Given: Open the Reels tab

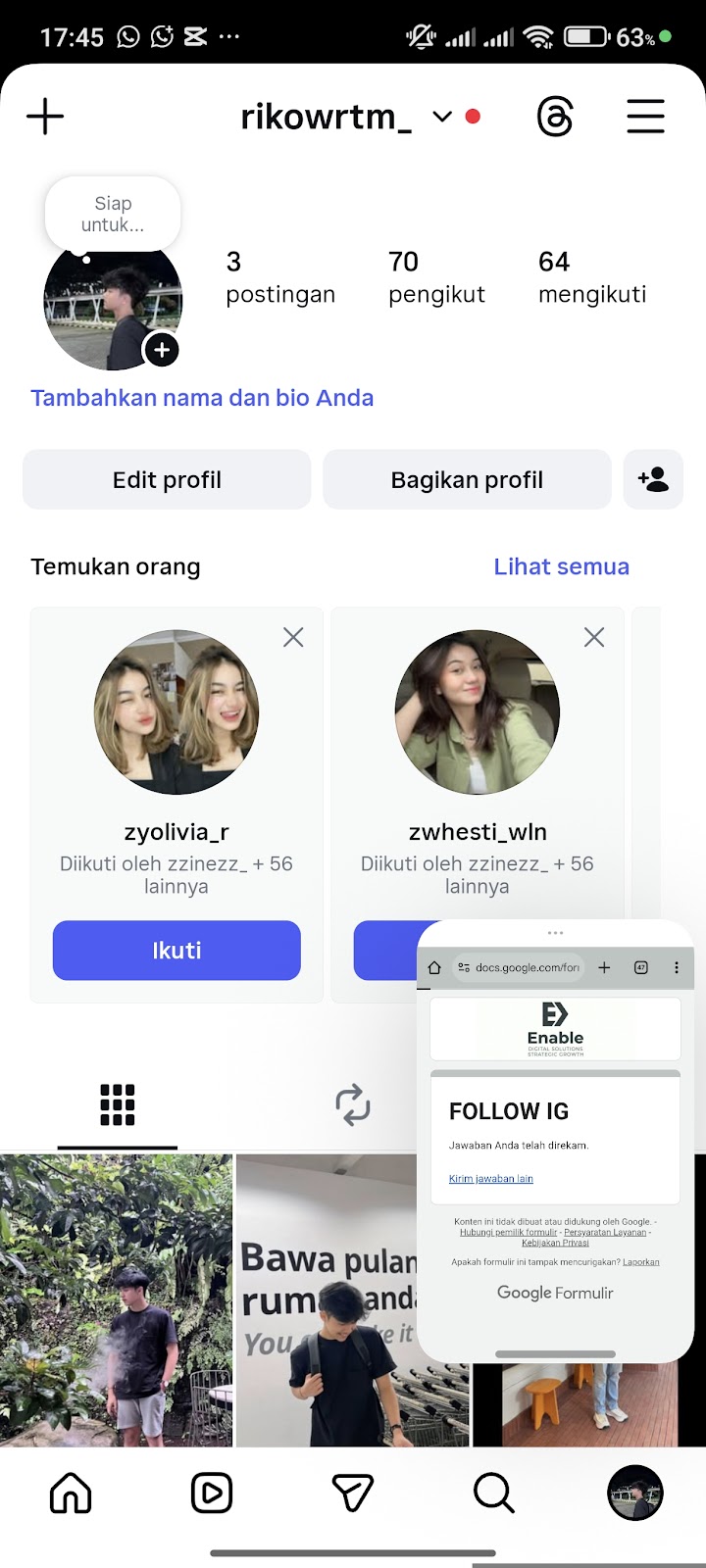Looking at the screenshot, I should (x=212, y=1494).
